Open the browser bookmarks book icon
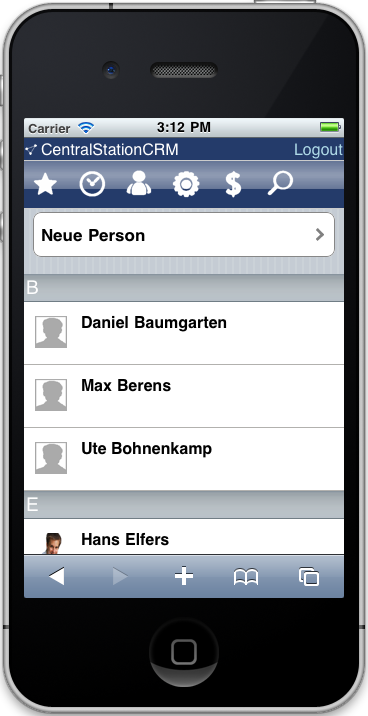Viewport: 368px width, 716px height. click(x=246, y=577)
